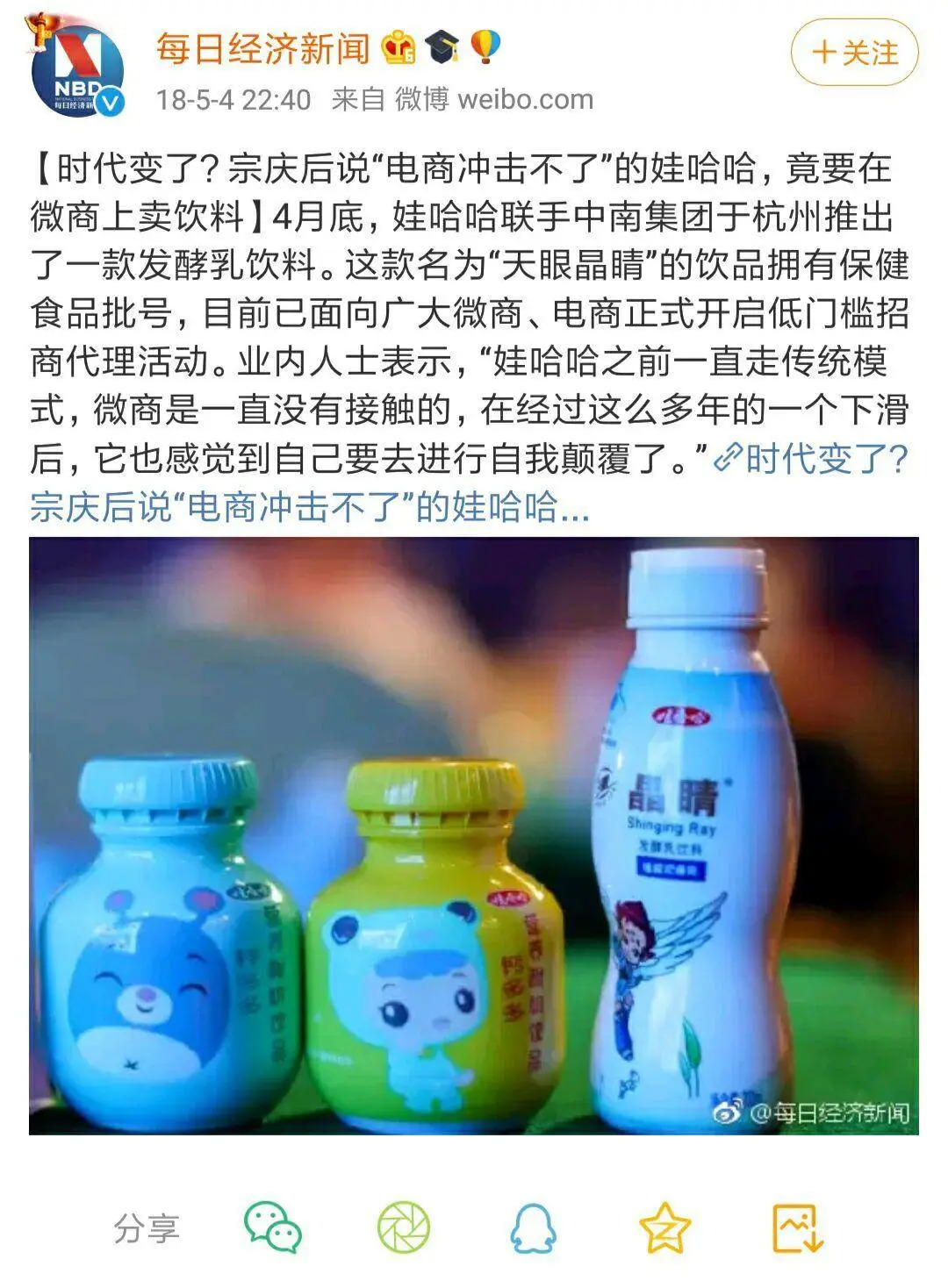Open the 每日经济新闻 profile avatar
This screenshot has height=1288, width=948.
coord(77,70)
